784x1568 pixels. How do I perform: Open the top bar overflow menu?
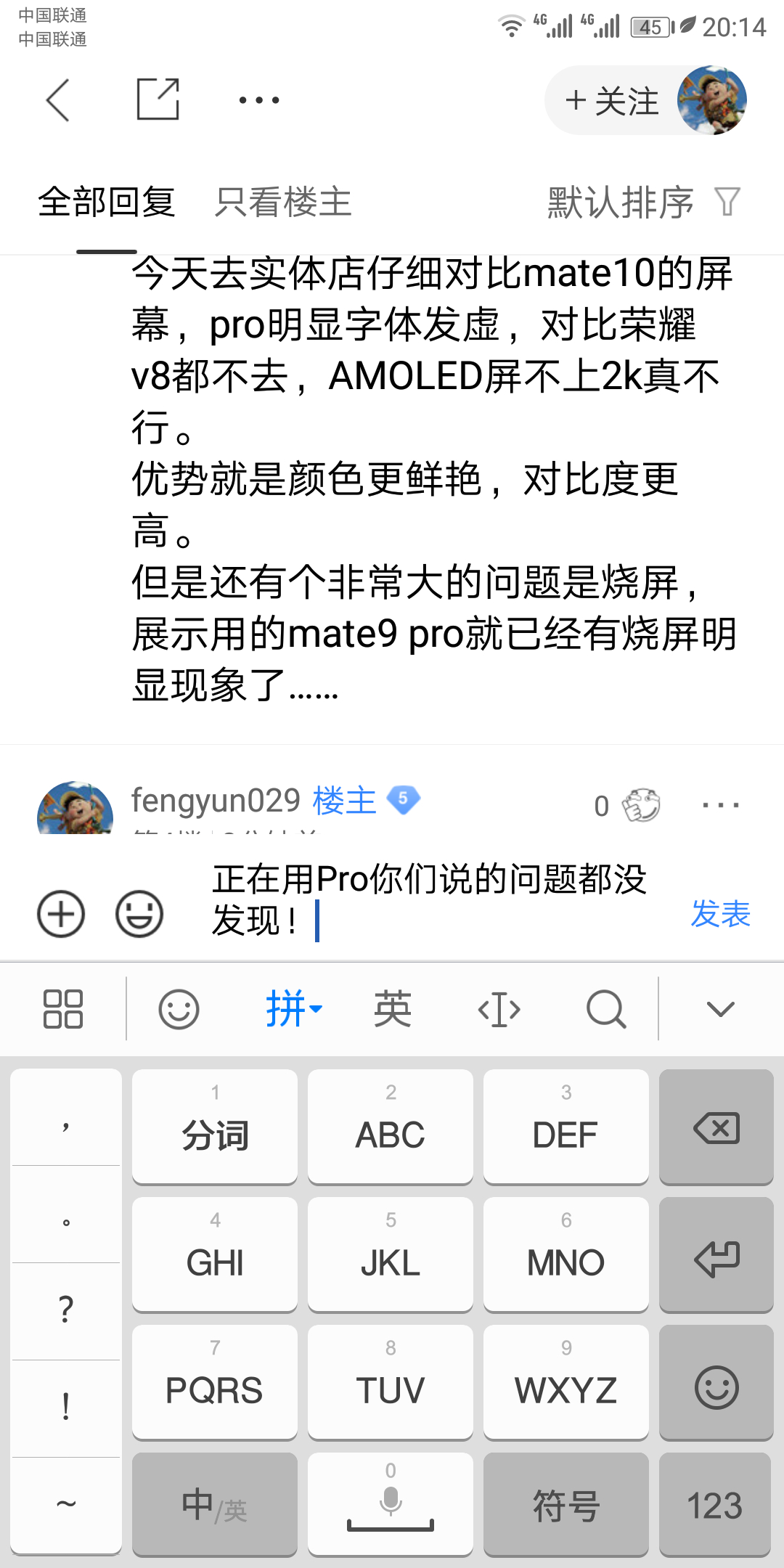(x=259, y=100)
